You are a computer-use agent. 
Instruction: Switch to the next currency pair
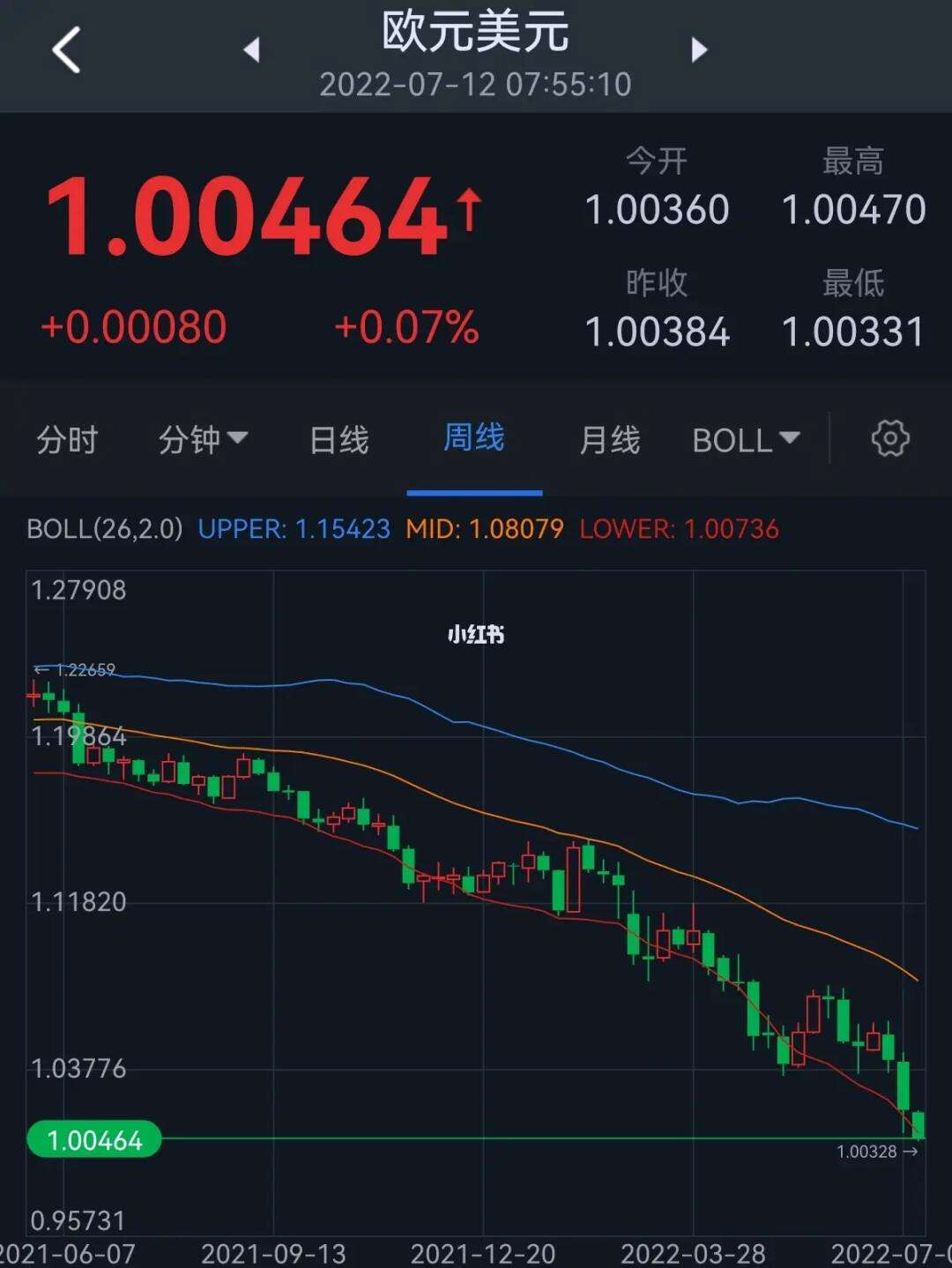(699, 50)
